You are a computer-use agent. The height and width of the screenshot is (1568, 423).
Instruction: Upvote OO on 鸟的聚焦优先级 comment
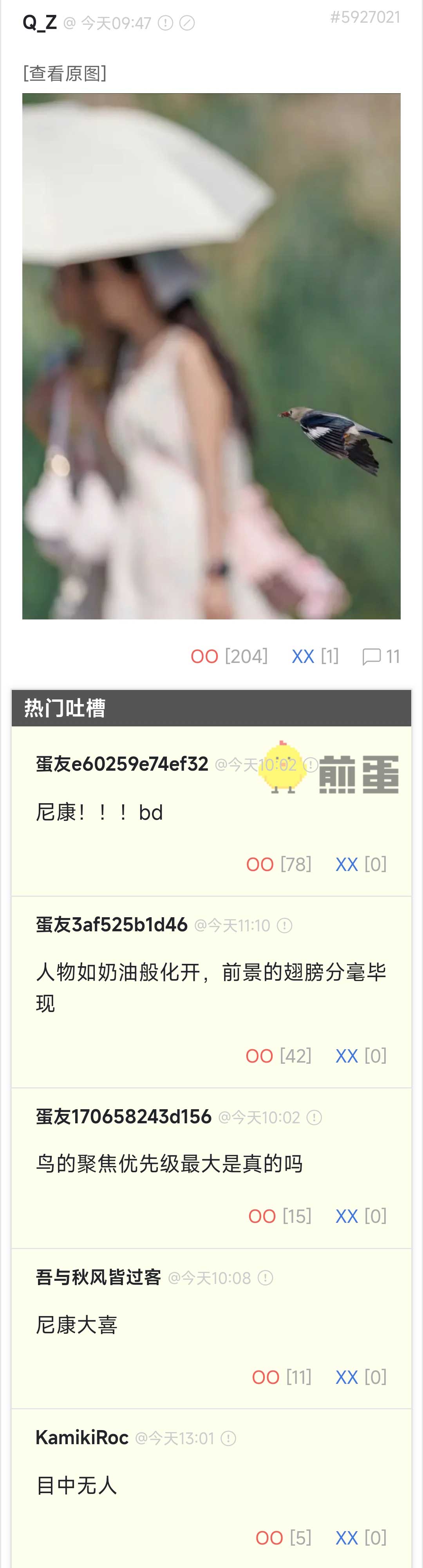(x=262, y=1216)
